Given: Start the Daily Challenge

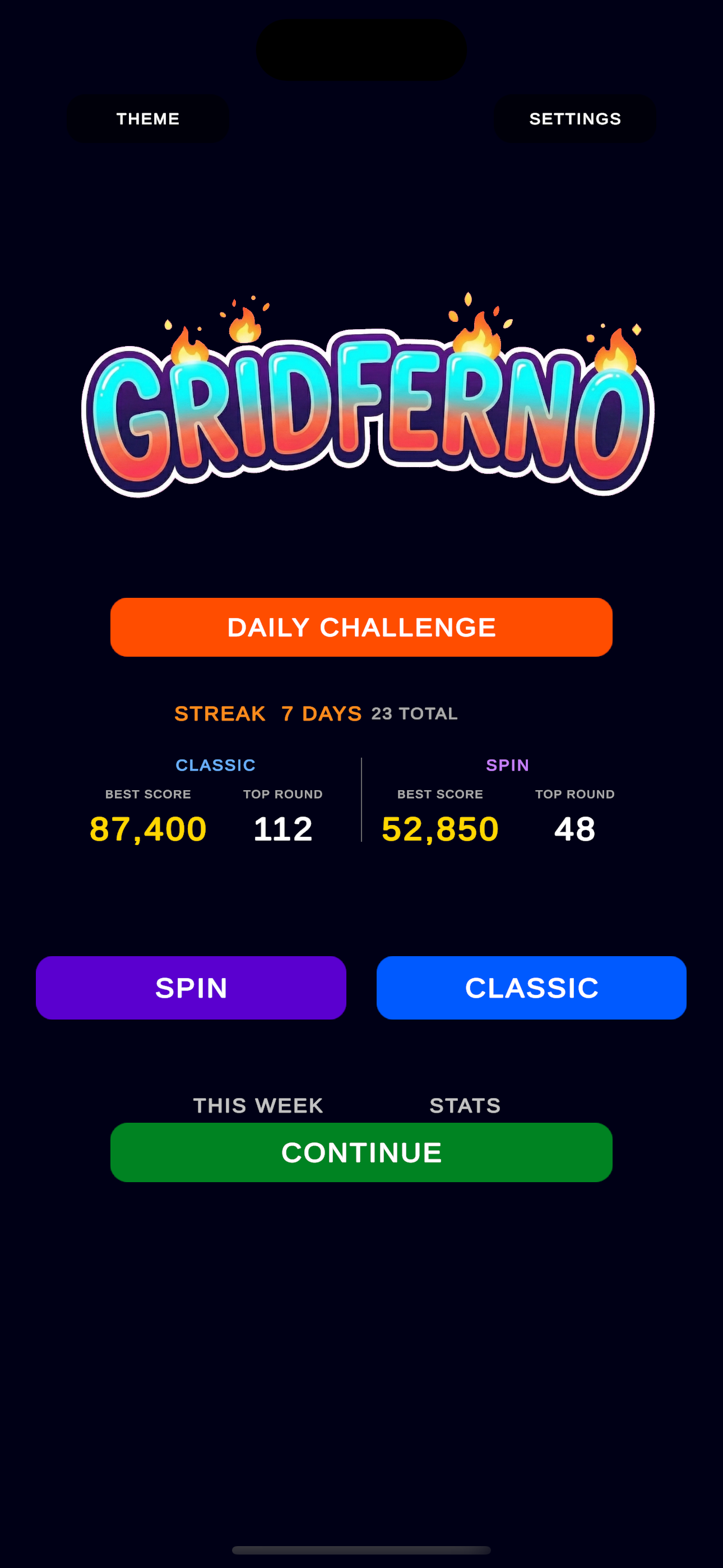Looking at the screenshot, I should [361, 627].
